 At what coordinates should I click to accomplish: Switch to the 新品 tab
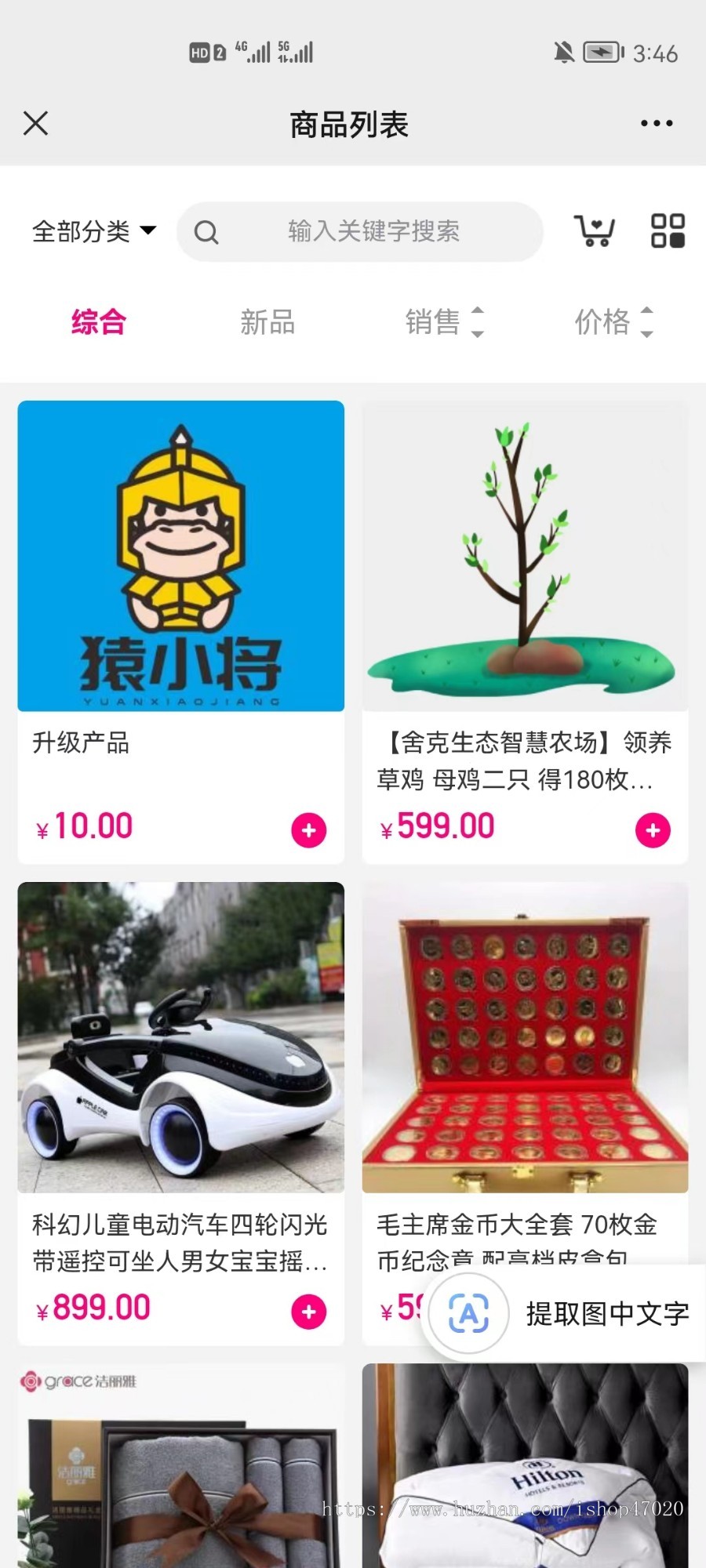(267, 322)
